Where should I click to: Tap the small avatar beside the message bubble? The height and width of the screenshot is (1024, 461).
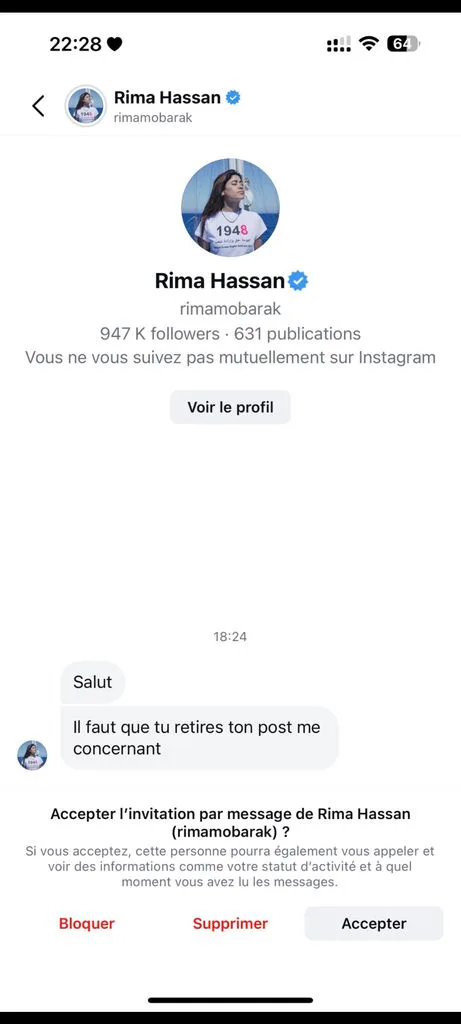click(x=32, y=755)
